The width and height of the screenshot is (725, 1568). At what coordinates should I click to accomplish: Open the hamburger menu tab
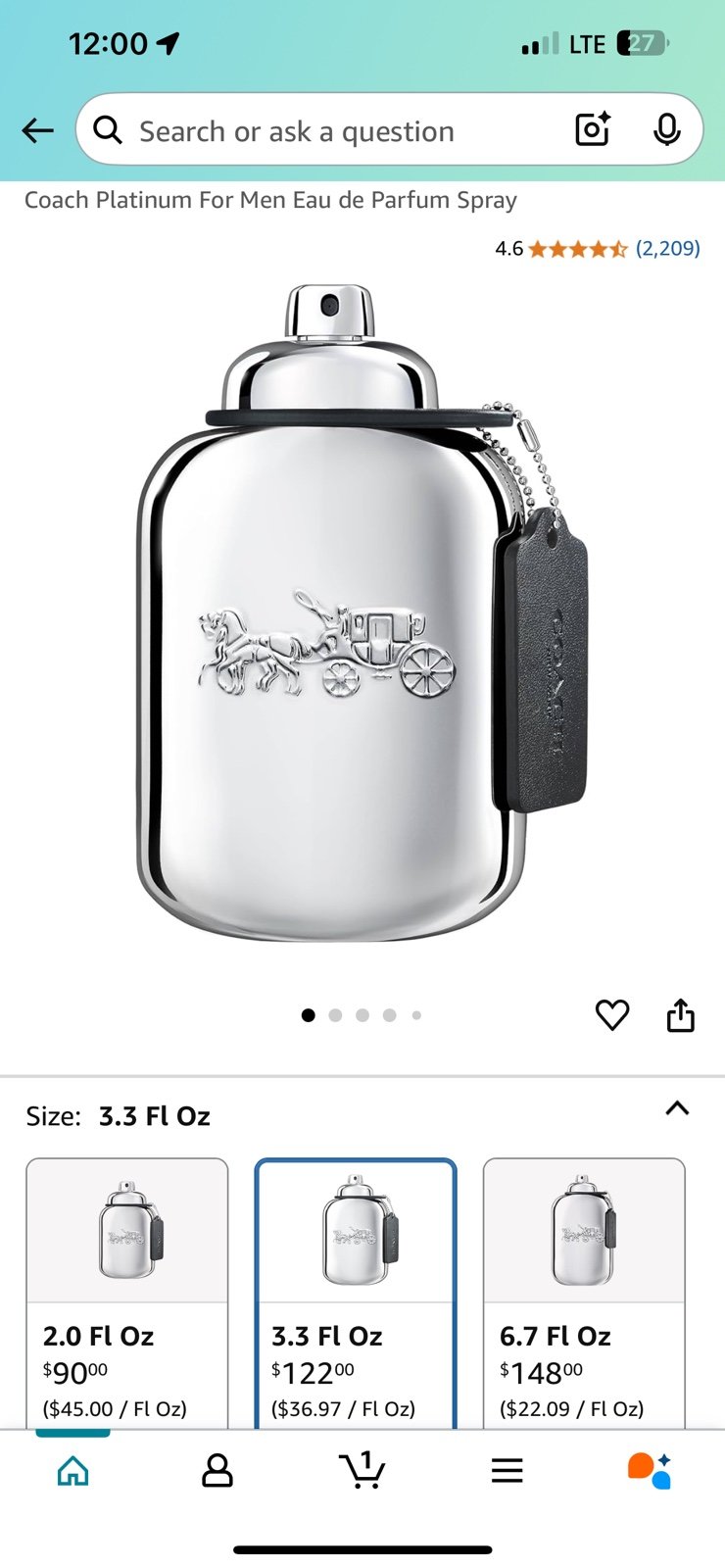point(507,1470)
